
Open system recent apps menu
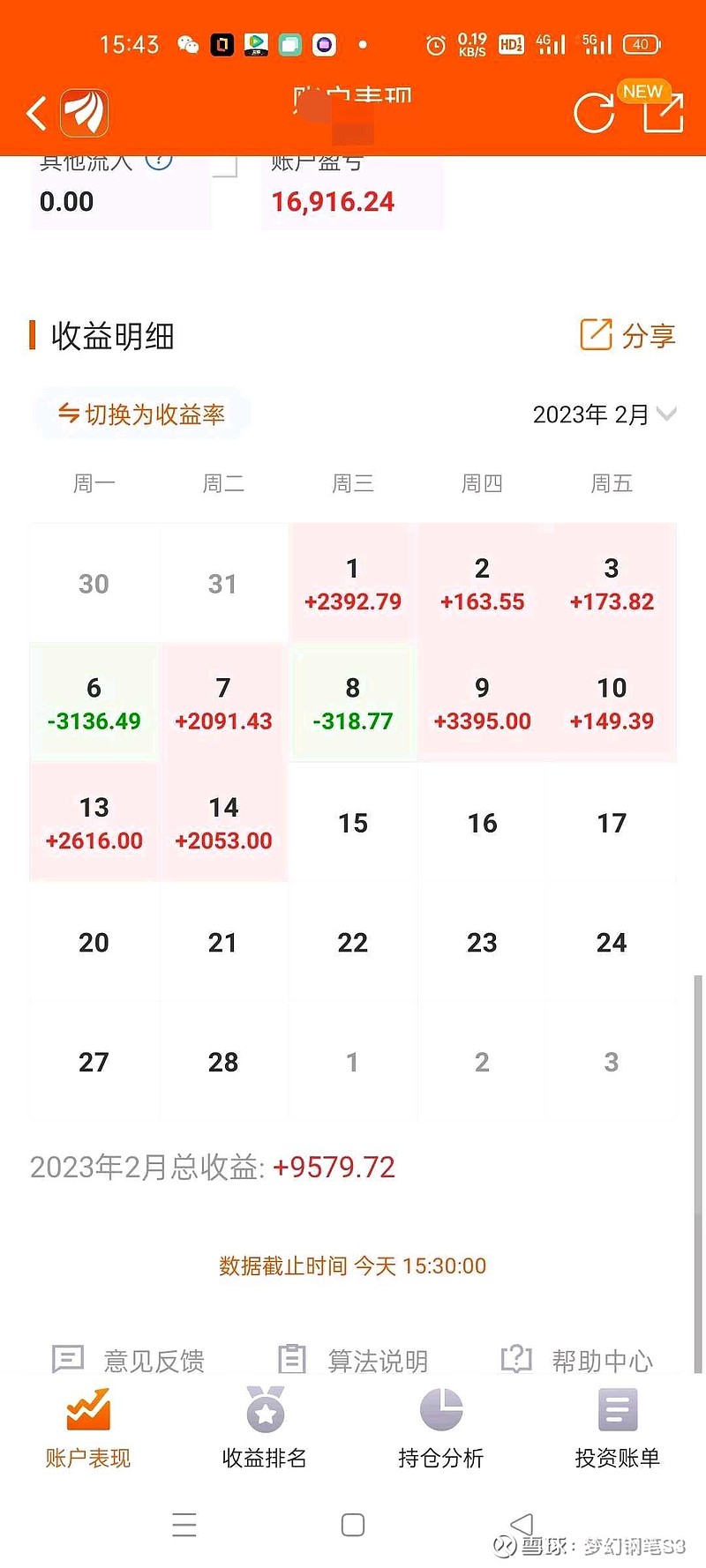point(184,1525)
